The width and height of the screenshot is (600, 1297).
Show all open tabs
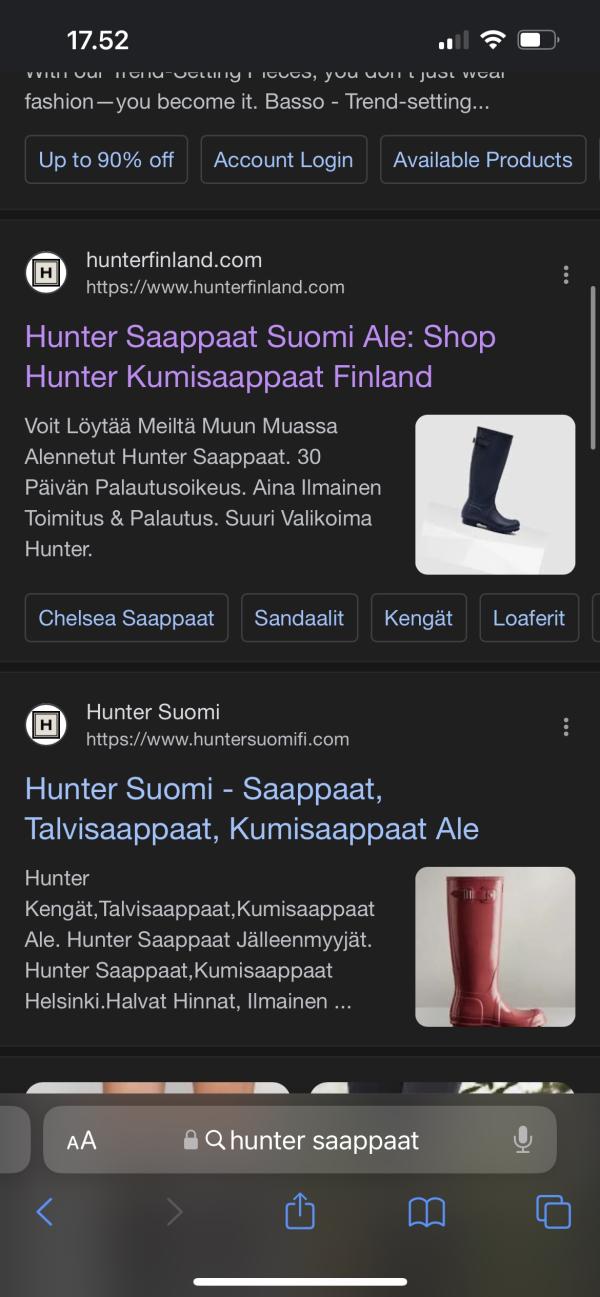(x=554, y=1212)
